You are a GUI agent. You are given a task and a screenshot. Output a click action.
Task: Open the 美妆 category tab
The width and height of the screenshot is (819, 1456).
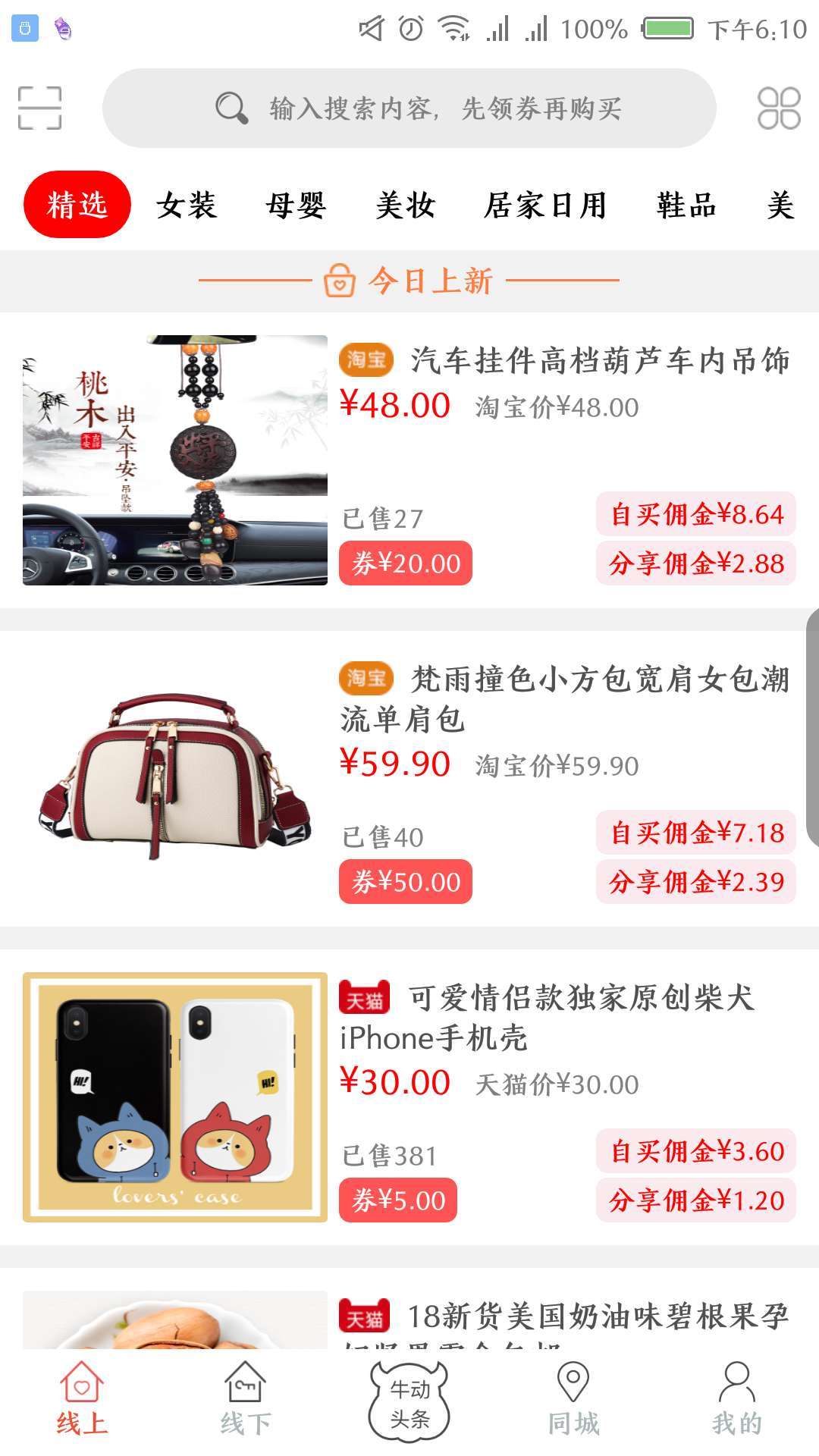tap(406, 206)
